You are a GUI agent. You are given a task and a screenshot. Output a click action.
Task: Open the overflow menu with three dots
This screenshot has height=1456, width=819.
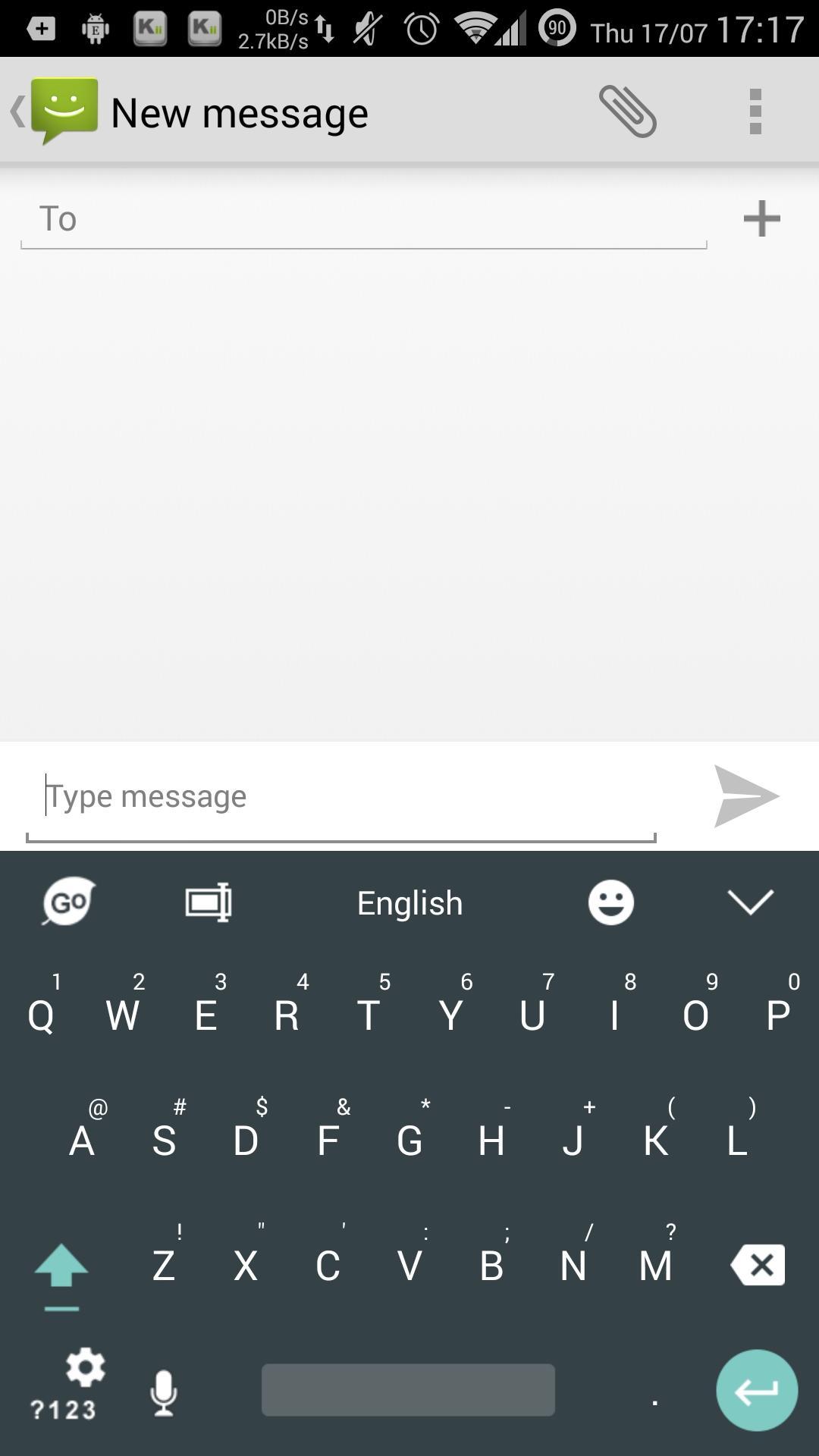(755, 111)
